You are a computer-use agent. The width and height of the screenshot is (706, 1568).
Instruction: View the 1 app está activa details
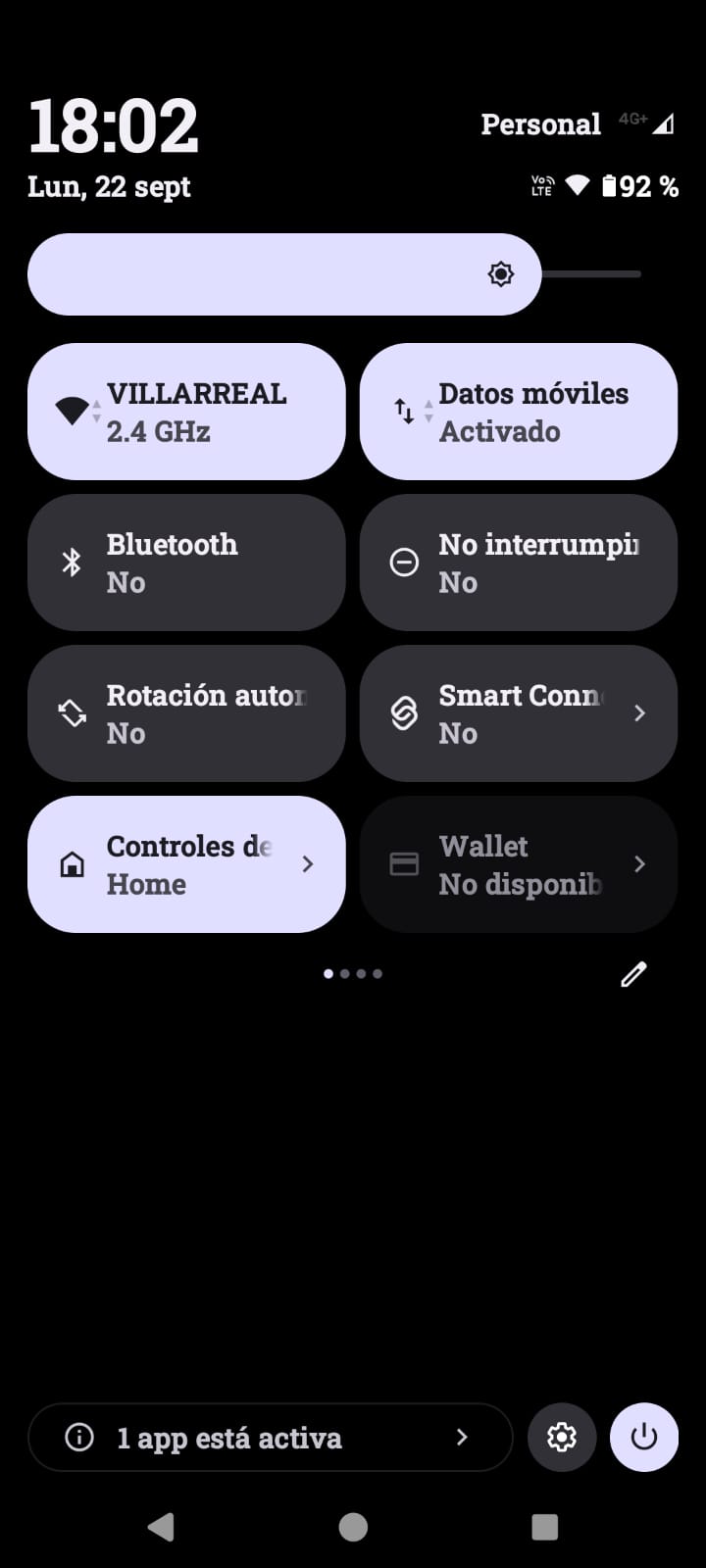coord(270,1438)
